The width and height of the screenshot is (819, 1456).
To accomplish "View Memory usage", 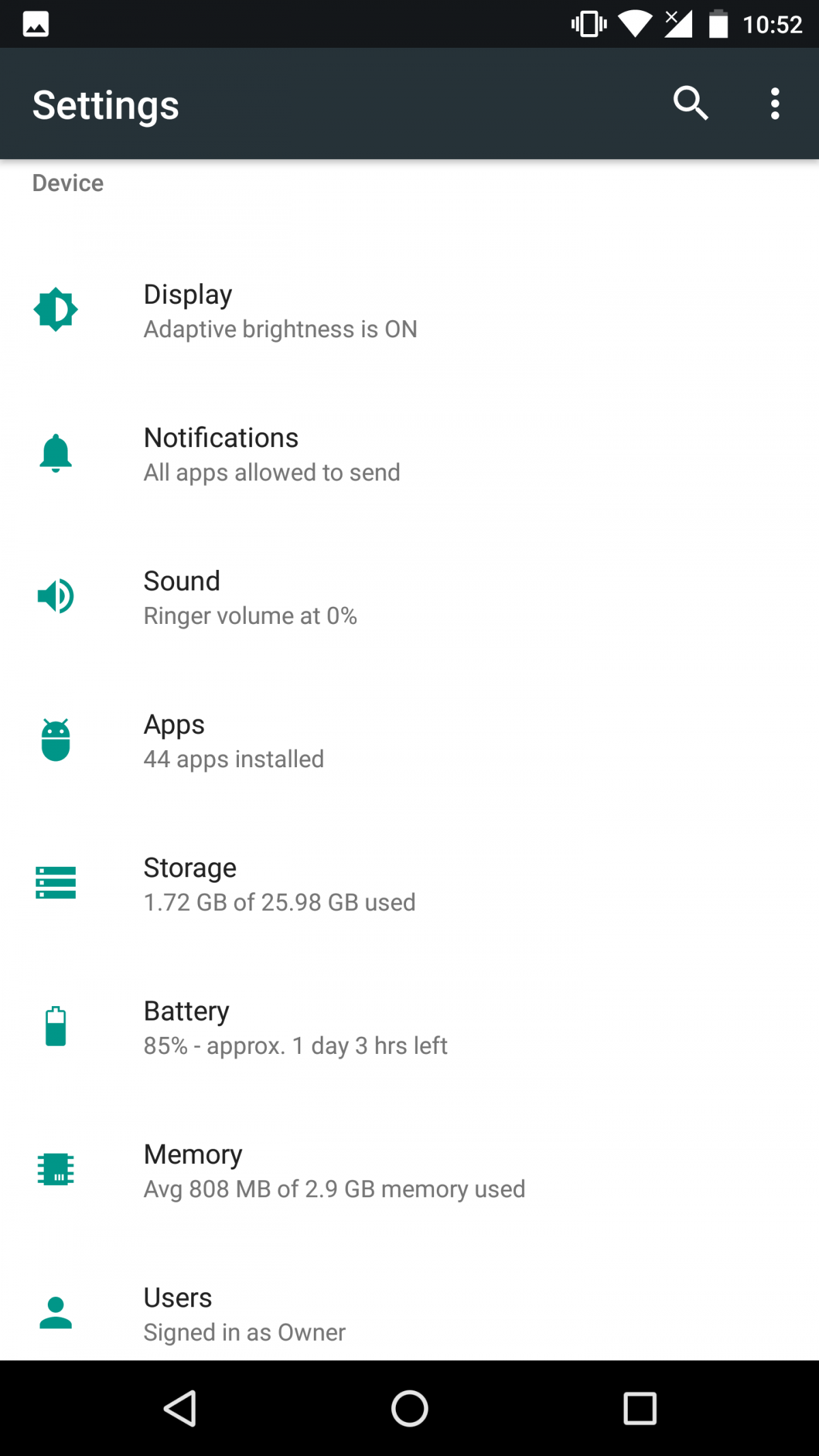I will [409, 1171].
